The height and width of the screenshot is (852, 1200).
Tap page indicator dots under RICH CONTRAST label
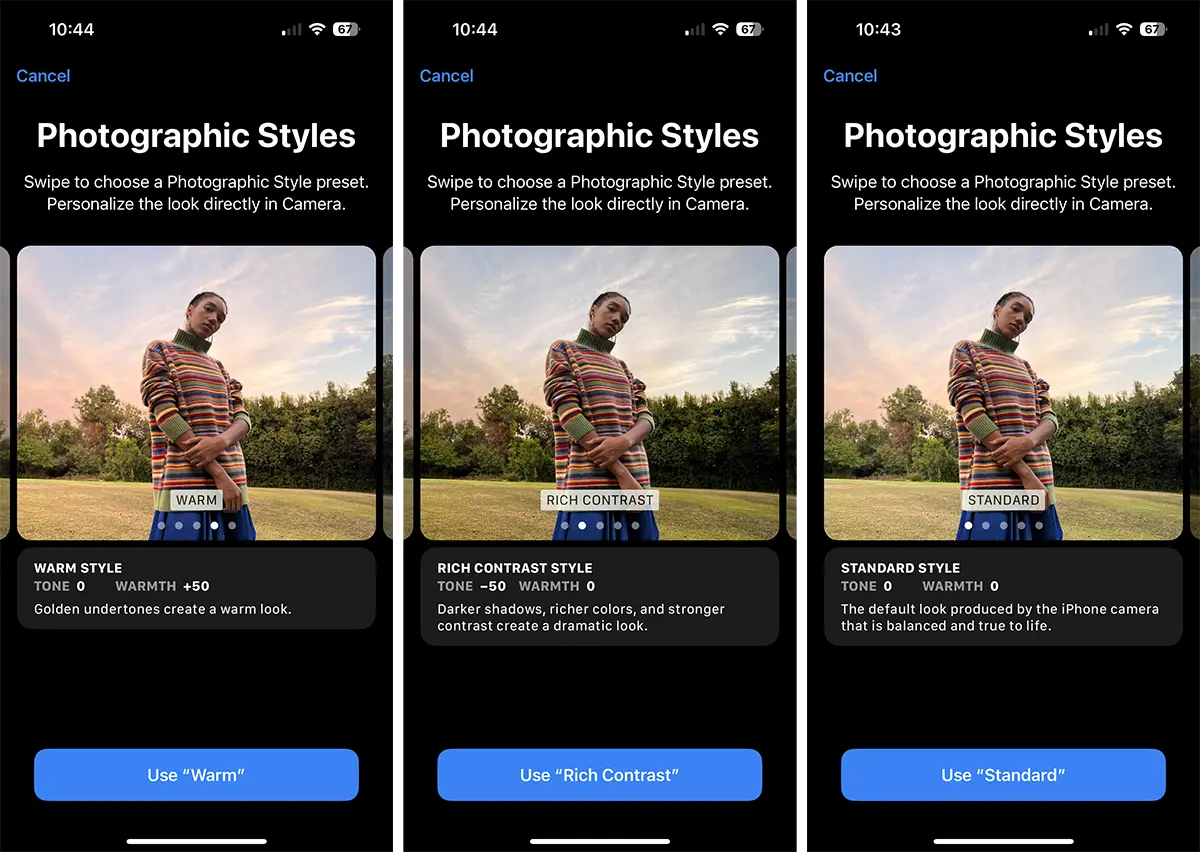[600, 525]
